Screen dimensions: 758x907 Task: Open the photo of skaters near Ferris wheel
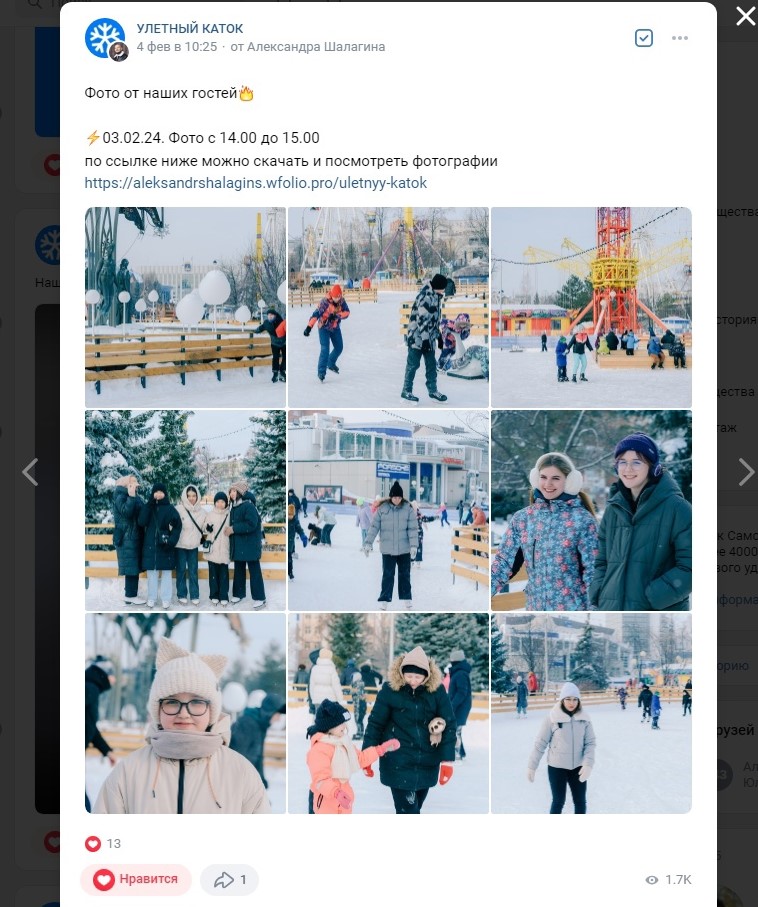point(388,307)
